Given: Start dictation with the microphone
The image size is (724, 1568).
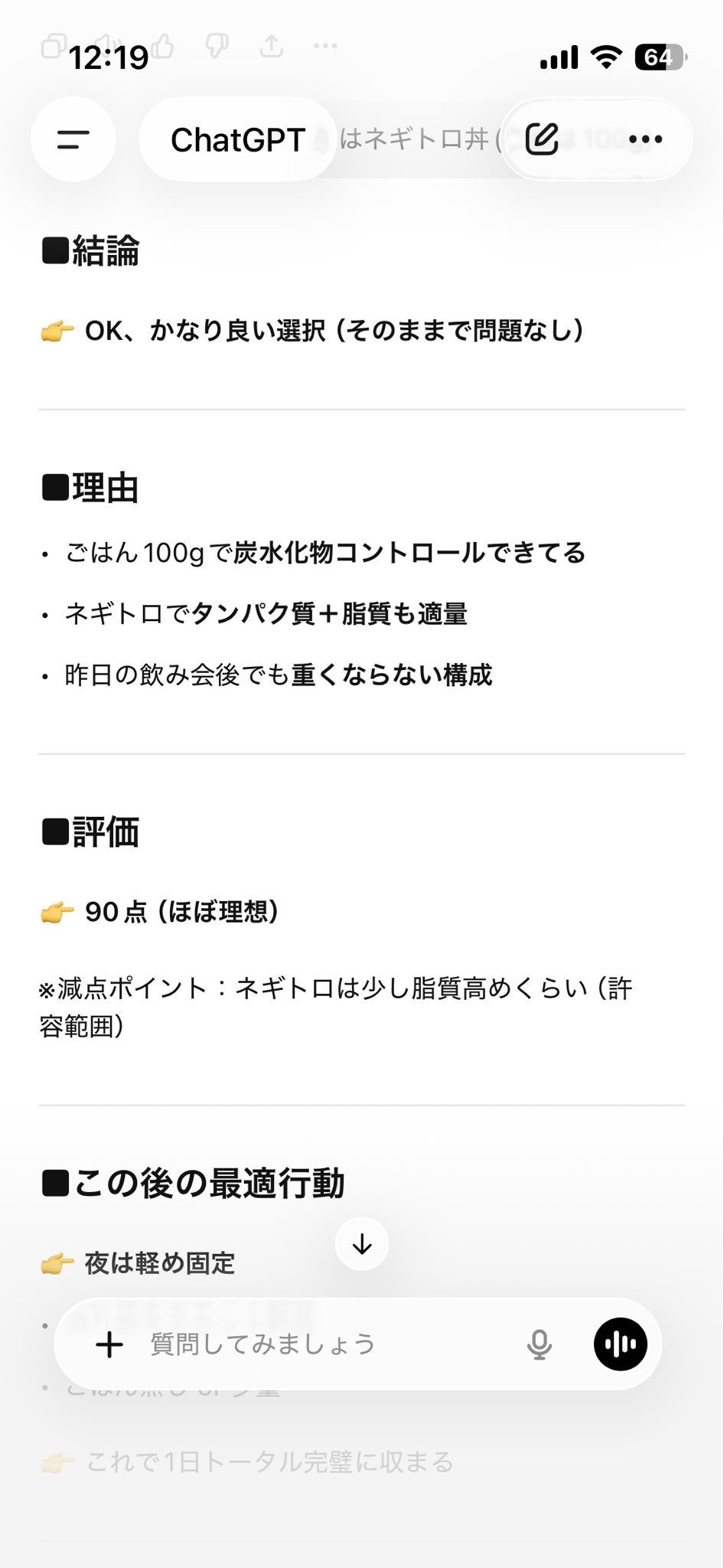Looking at the screenshot, I should click(540, 1345).
